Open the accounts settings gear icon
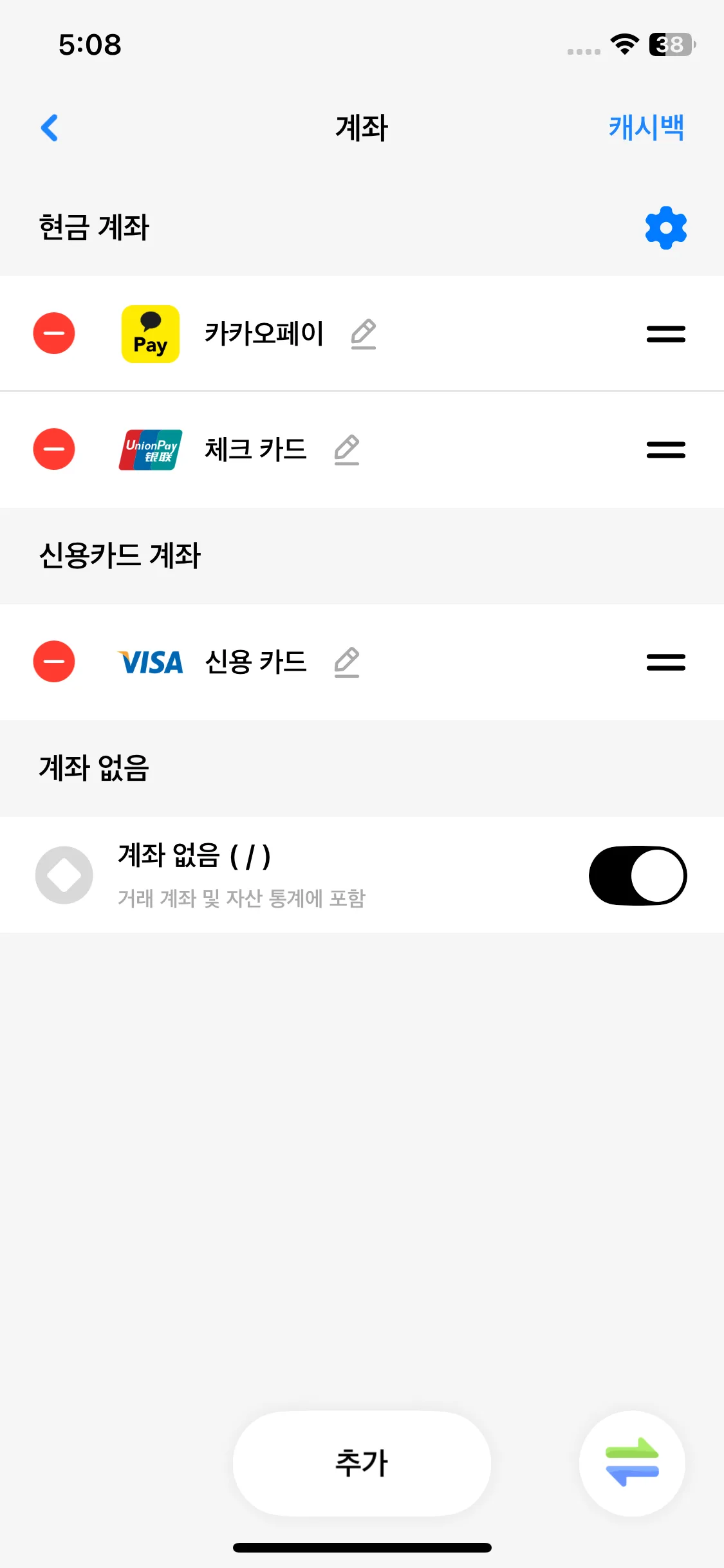This screenshot has width=724, height=1568. (x=664, y=227)
